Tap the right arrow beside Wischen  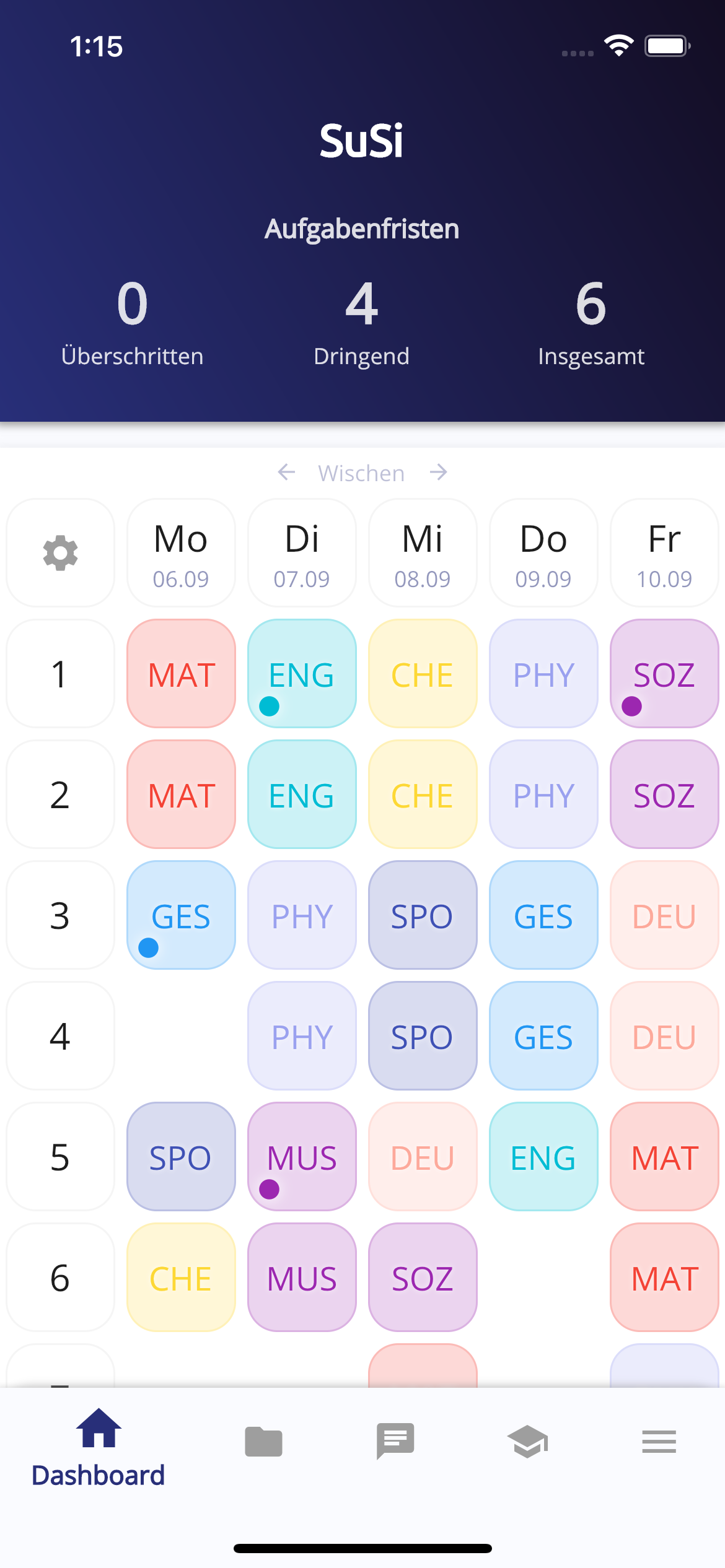pos(439,473)
